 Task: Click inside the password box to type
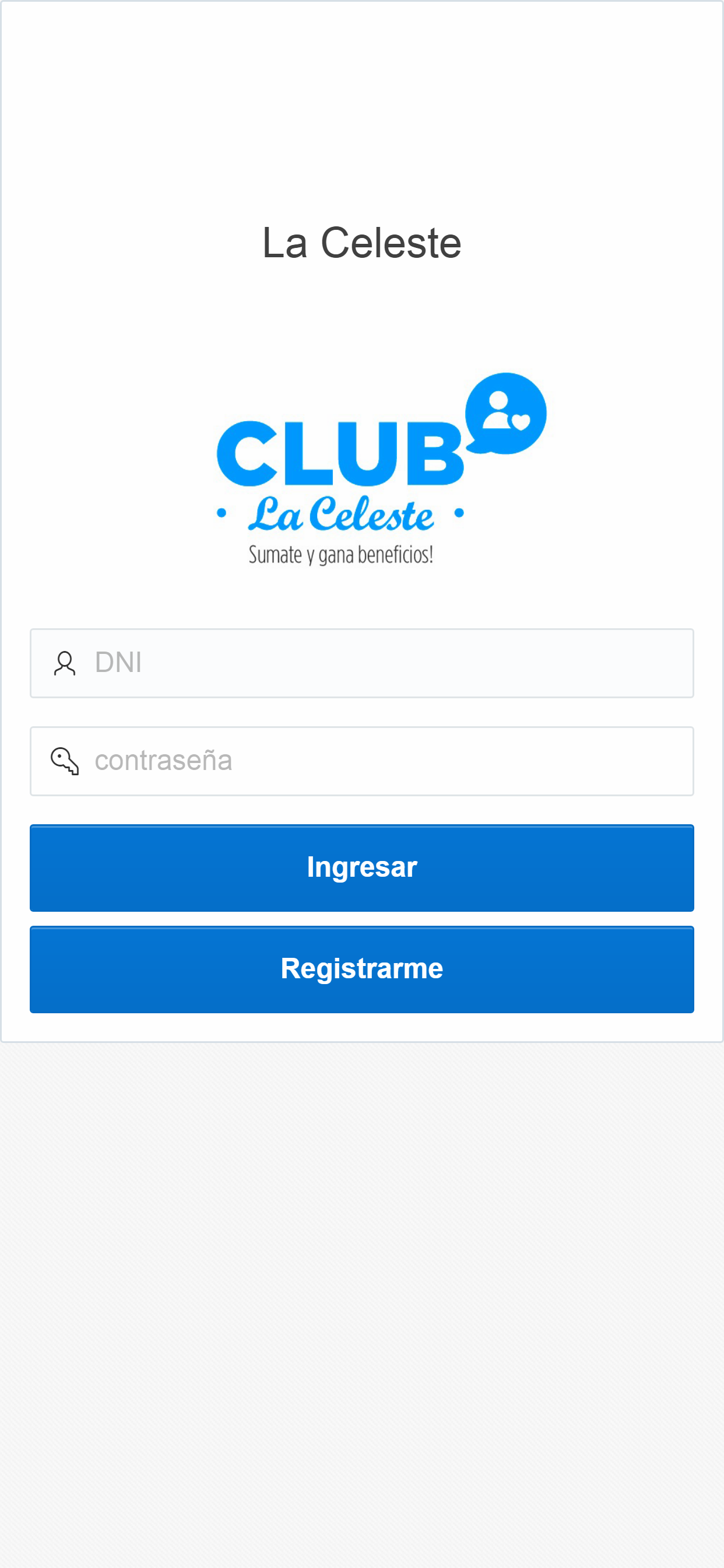362,761
